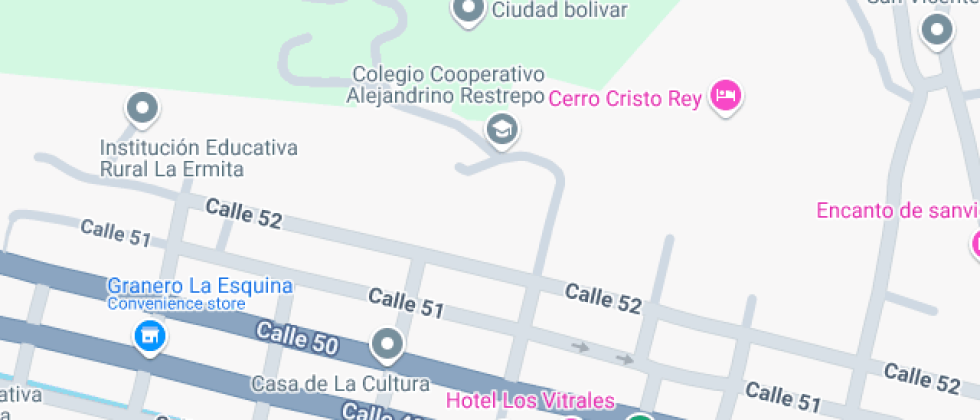Select the Hotel Los Vitrales label

pyautogui.click(x=530, y=400)
